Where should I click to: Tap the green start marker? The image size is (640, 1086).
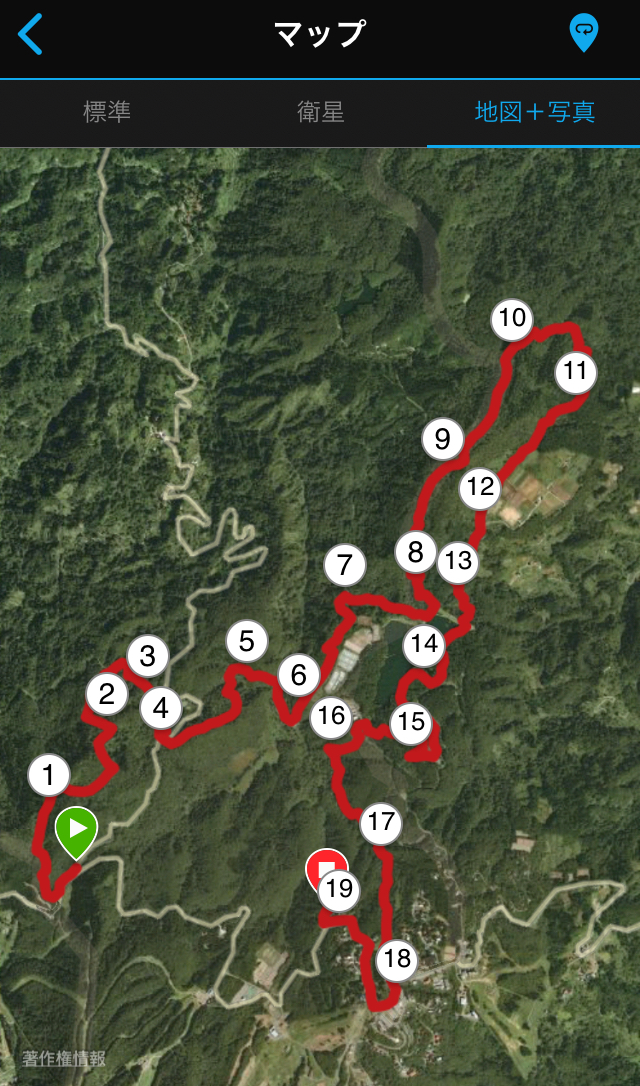[76, 831]
